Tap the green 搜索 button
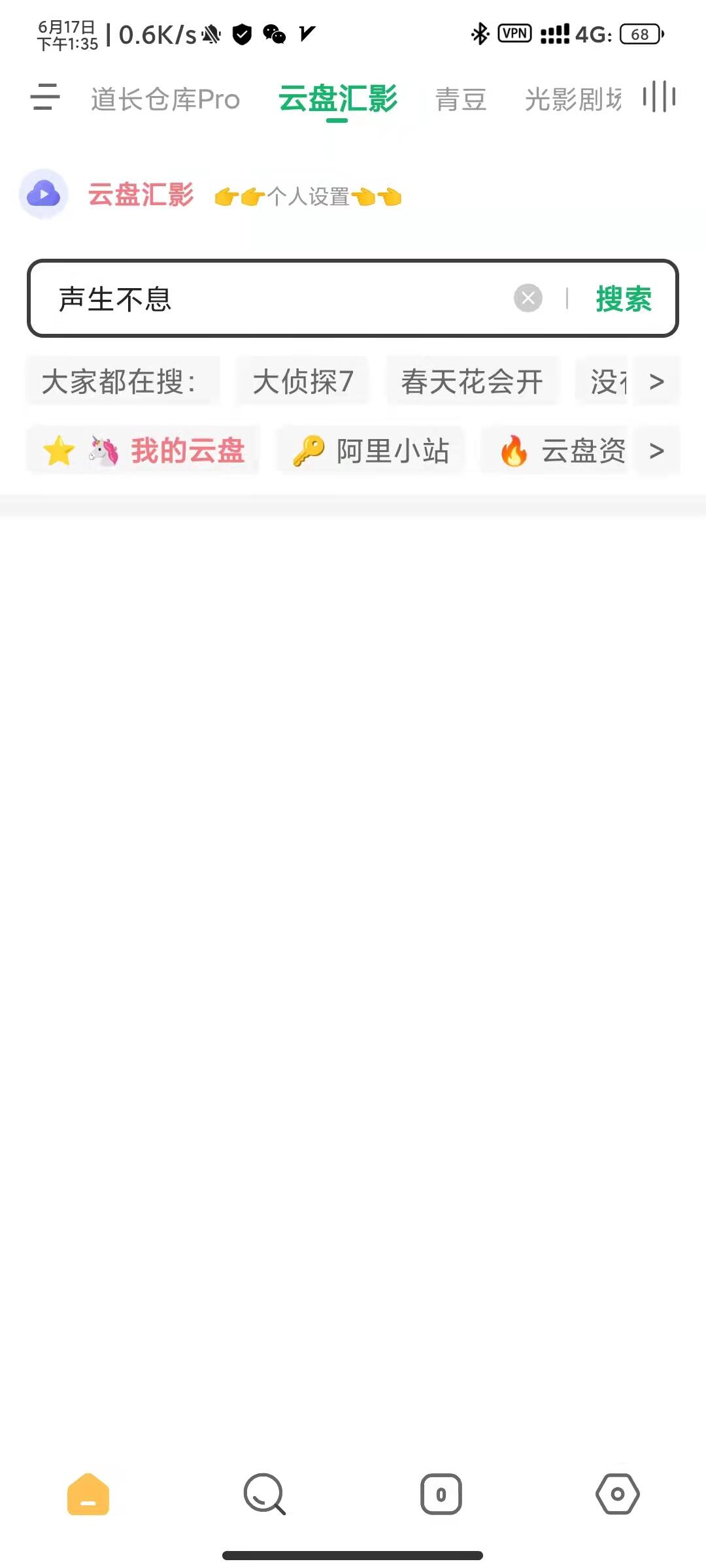 pyautogui.click(x=623, y=299)
